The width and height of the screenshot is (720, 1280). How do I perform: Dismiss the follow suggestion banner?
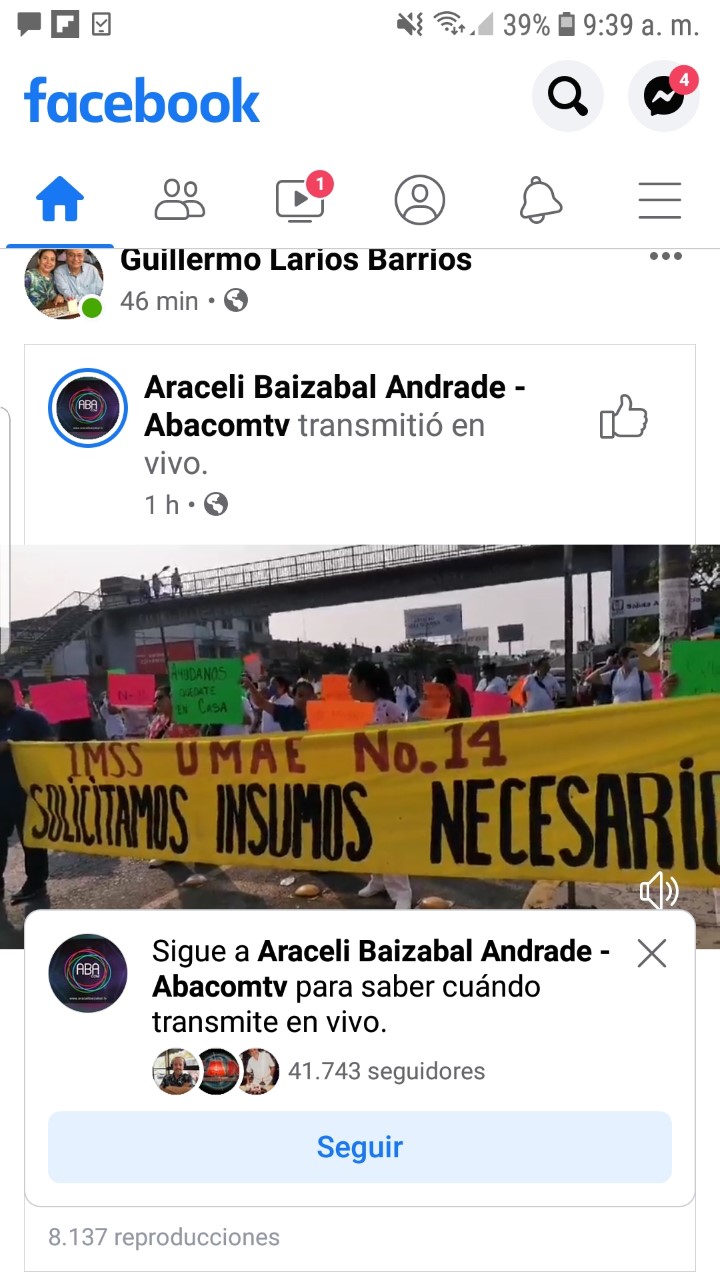pyautogui.click(x=651, y=955)
